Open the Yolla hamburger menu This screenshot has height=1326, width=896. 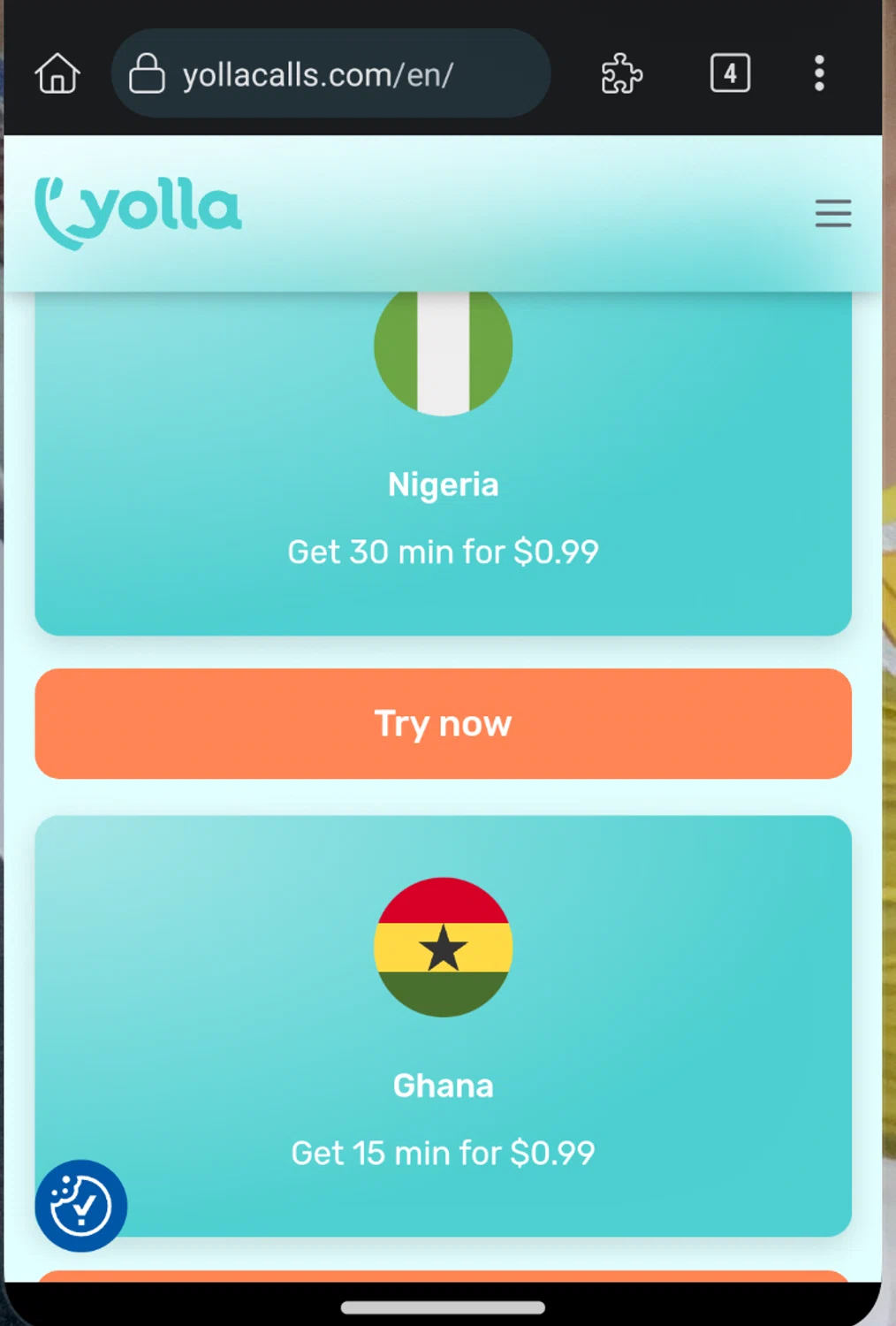(x=832, y=213)
